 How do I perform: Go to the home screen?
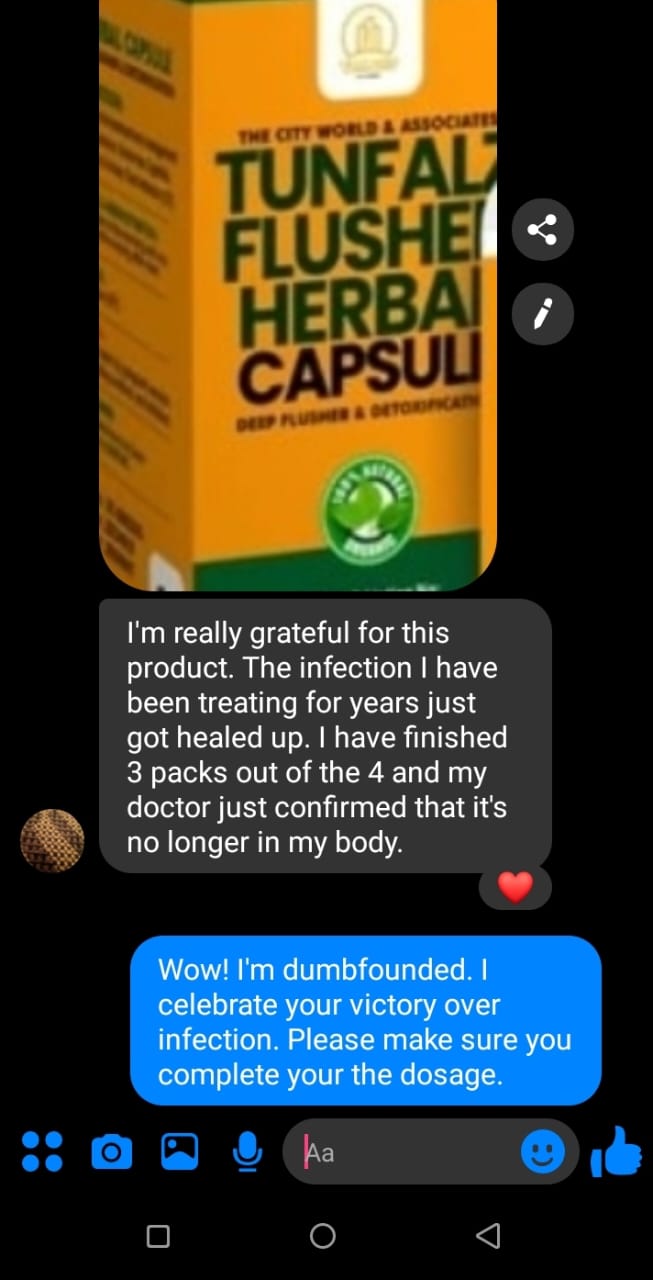pos(323,1236)
